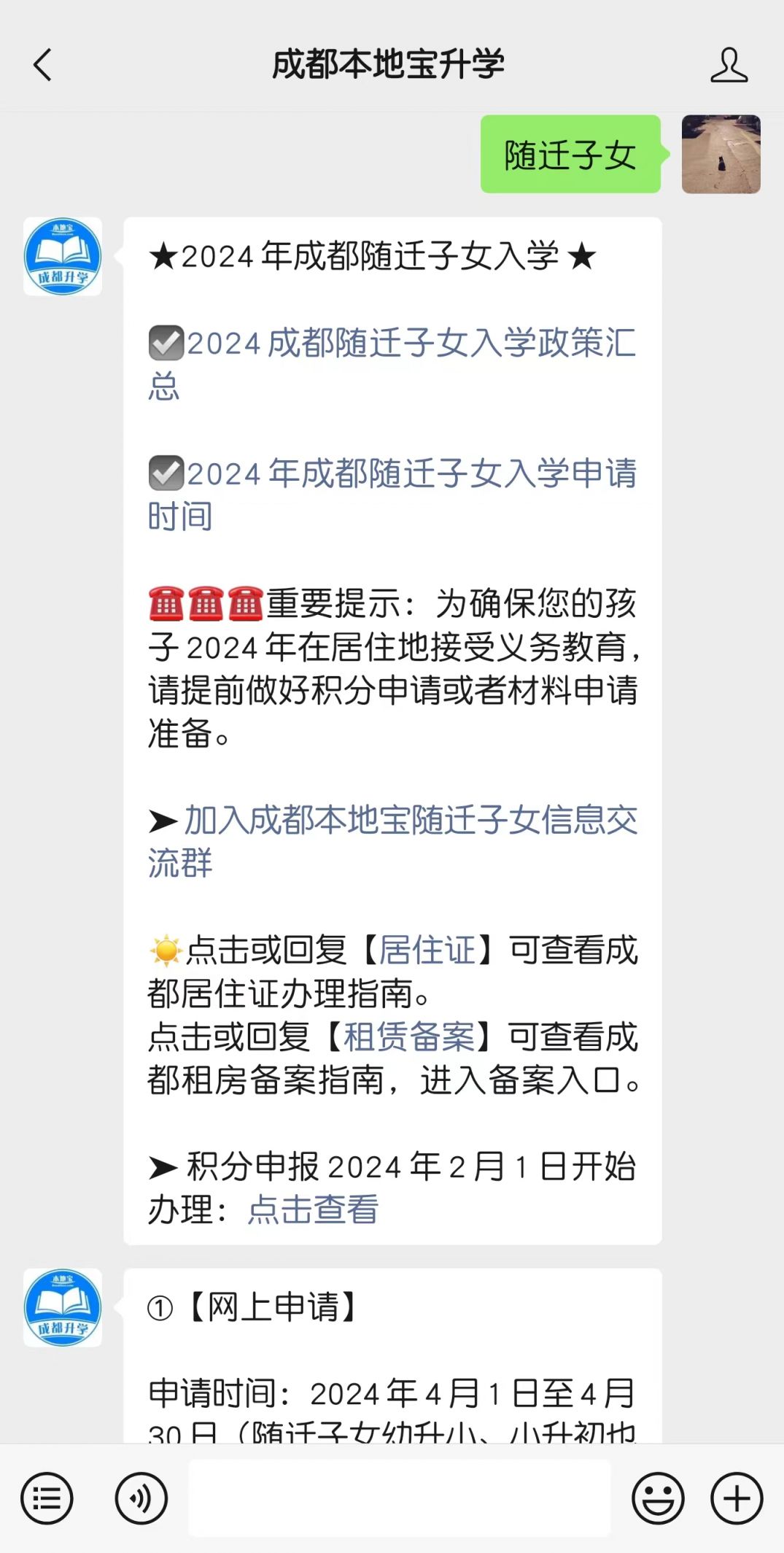Open the plus attachment menu

[737, 1499]
